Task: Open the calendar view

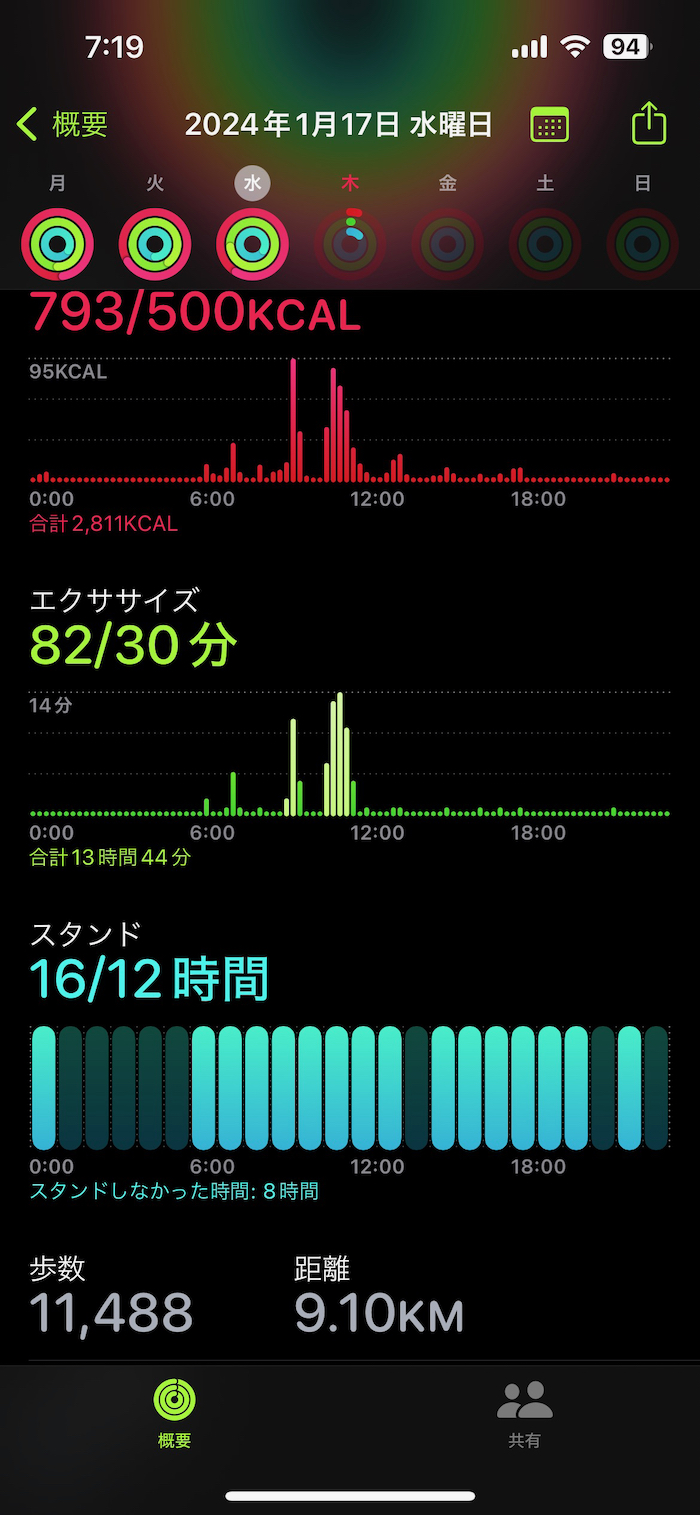Action: (549, 125)
